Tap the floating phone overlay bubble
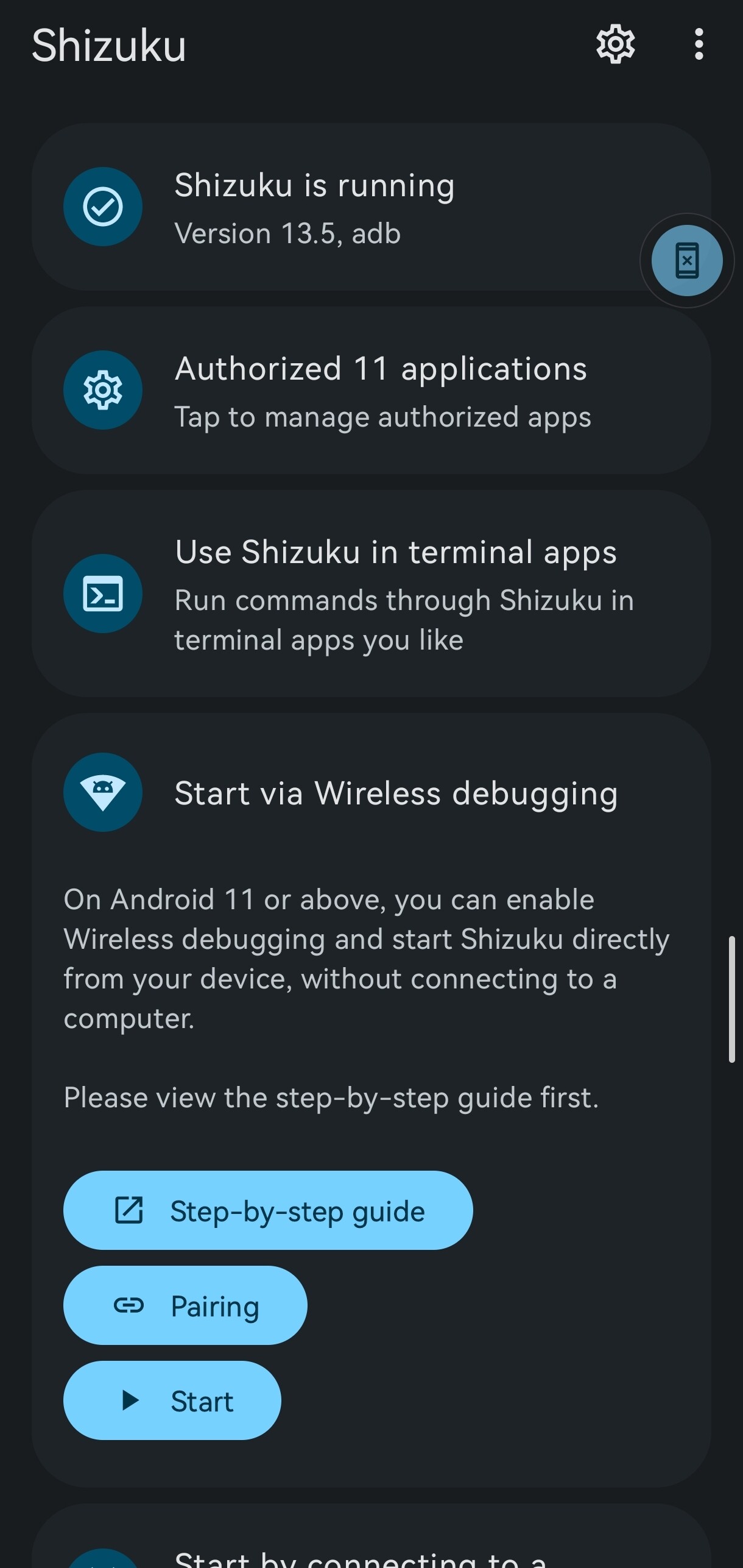743x1568 pixels. (687, 260)
